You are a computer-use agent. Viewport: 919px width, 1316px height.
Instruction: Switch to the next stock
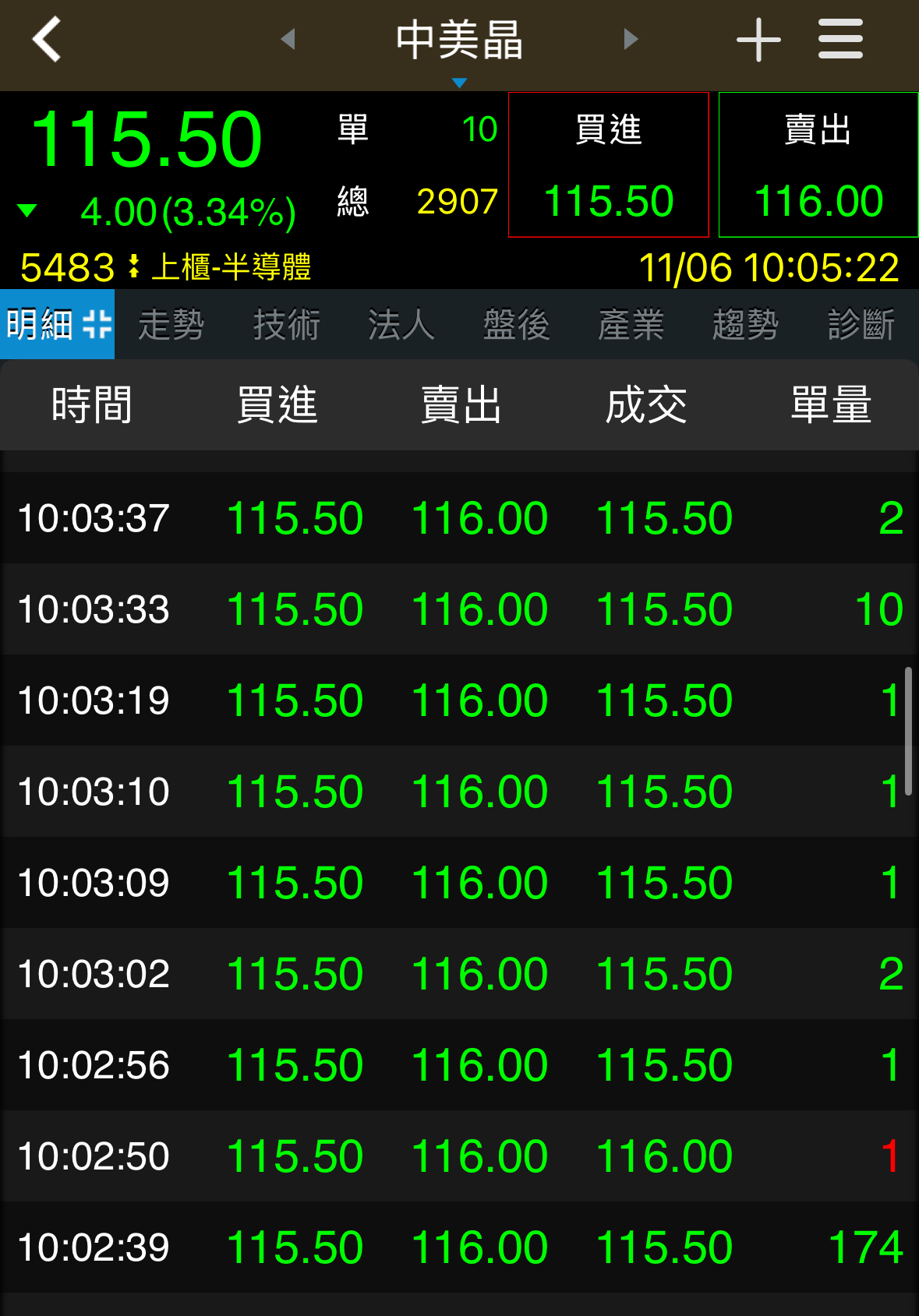click(x=631, y=39)
